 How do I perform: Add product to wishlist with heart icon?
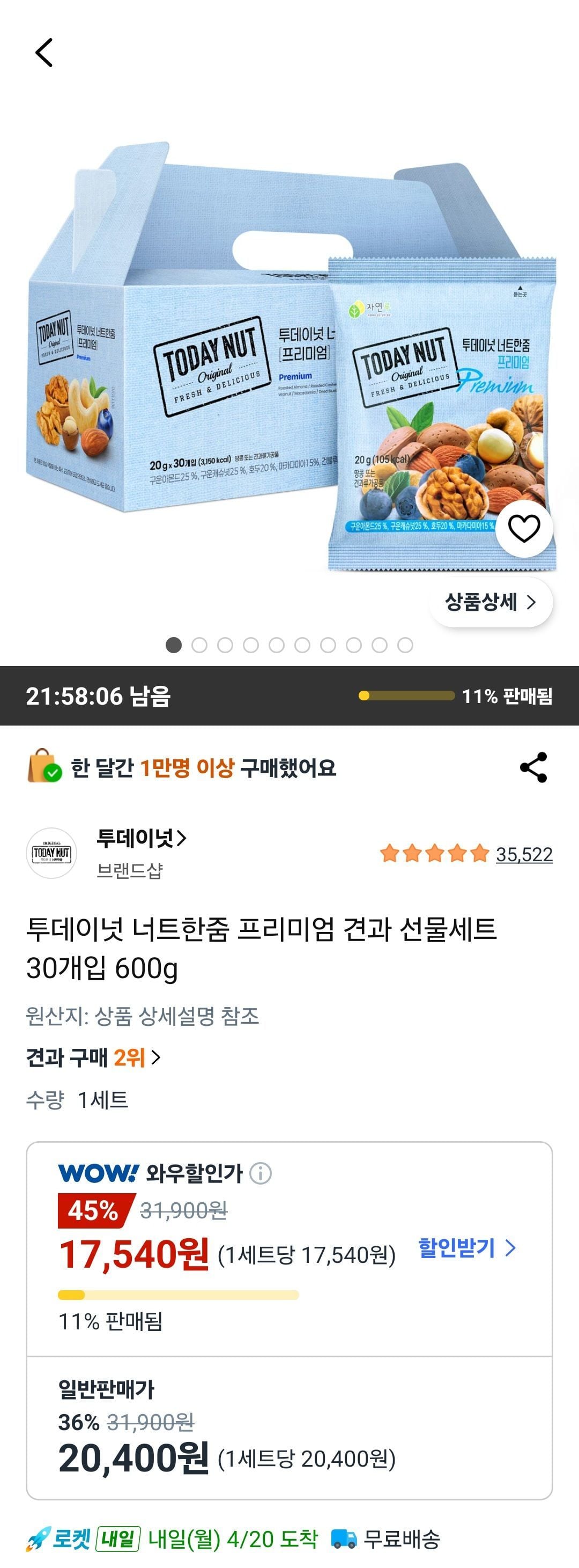(x=524, y=528)
